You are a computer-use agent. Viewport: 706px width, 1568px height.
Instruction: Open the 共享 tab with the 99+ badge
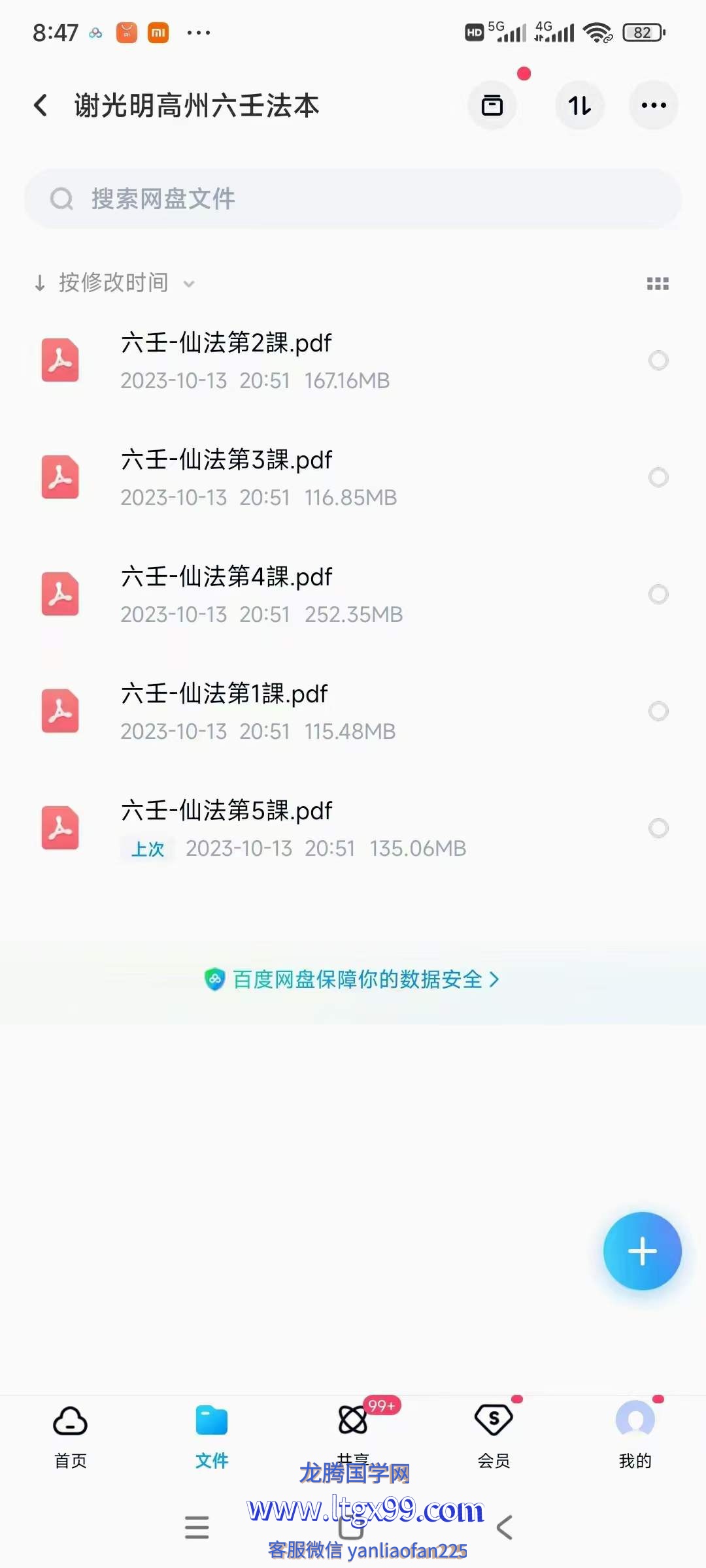point(353,1431)
